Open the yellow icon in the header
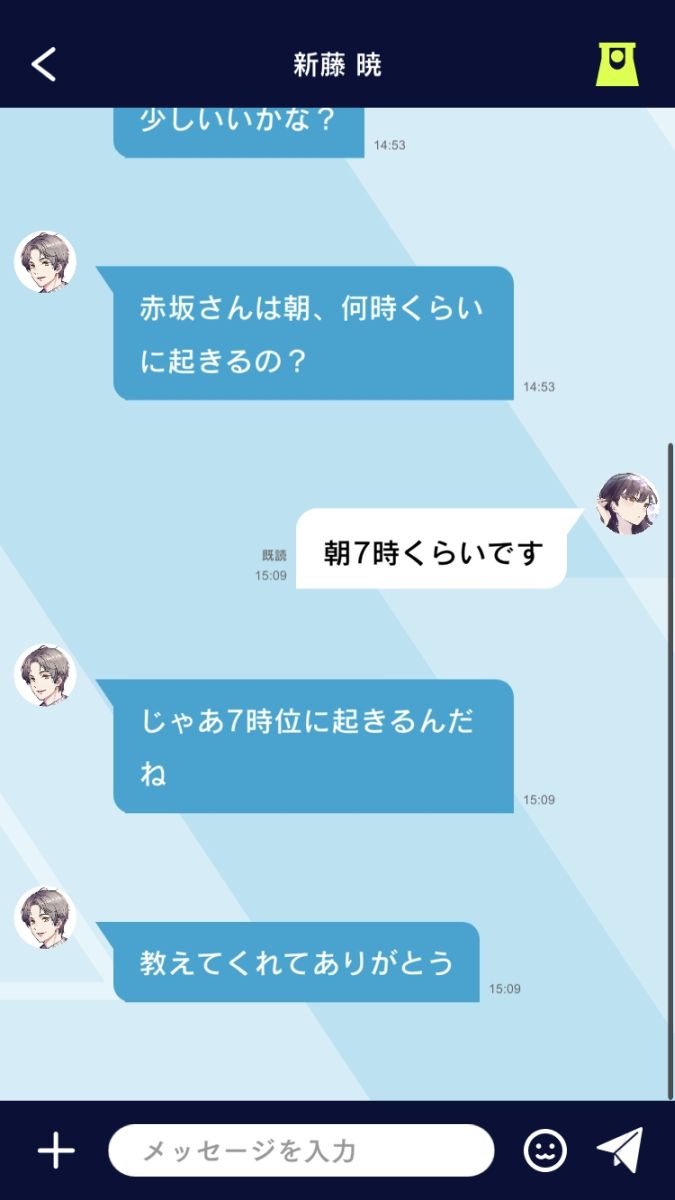 pyautogui.click(x=617, y=65)
